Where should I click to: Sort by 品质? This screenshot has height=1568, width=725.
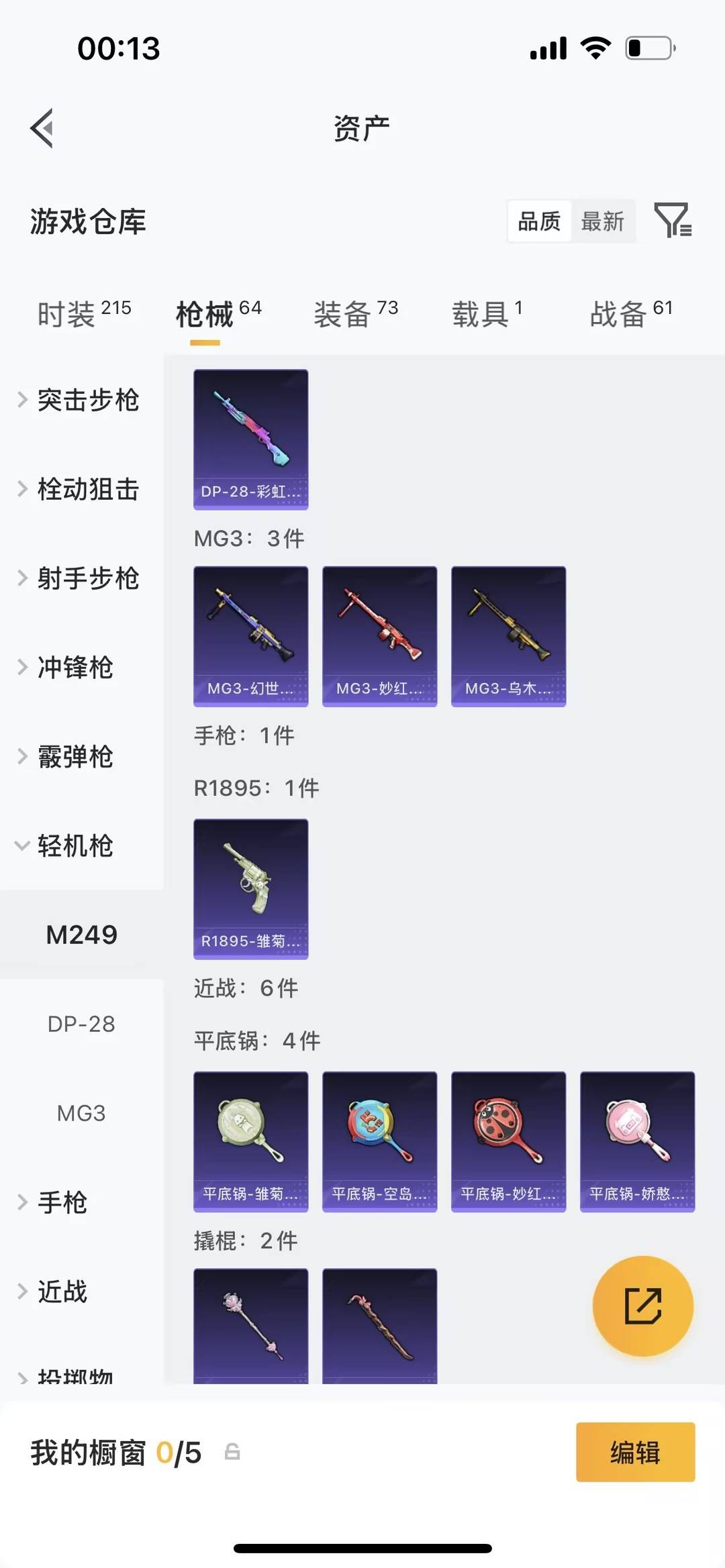click(539, 221)
